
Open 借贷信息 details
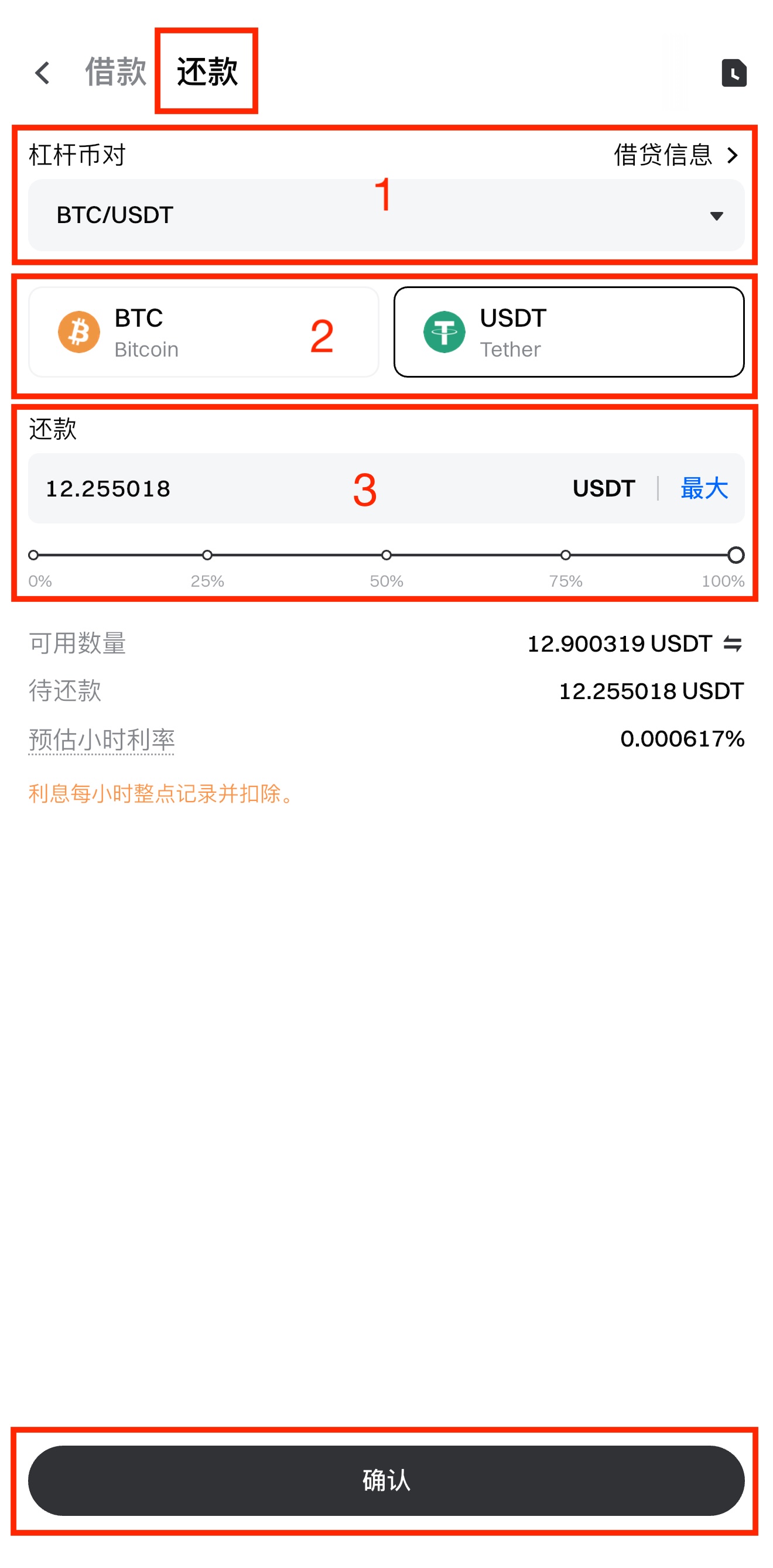[x=676, y=155]
